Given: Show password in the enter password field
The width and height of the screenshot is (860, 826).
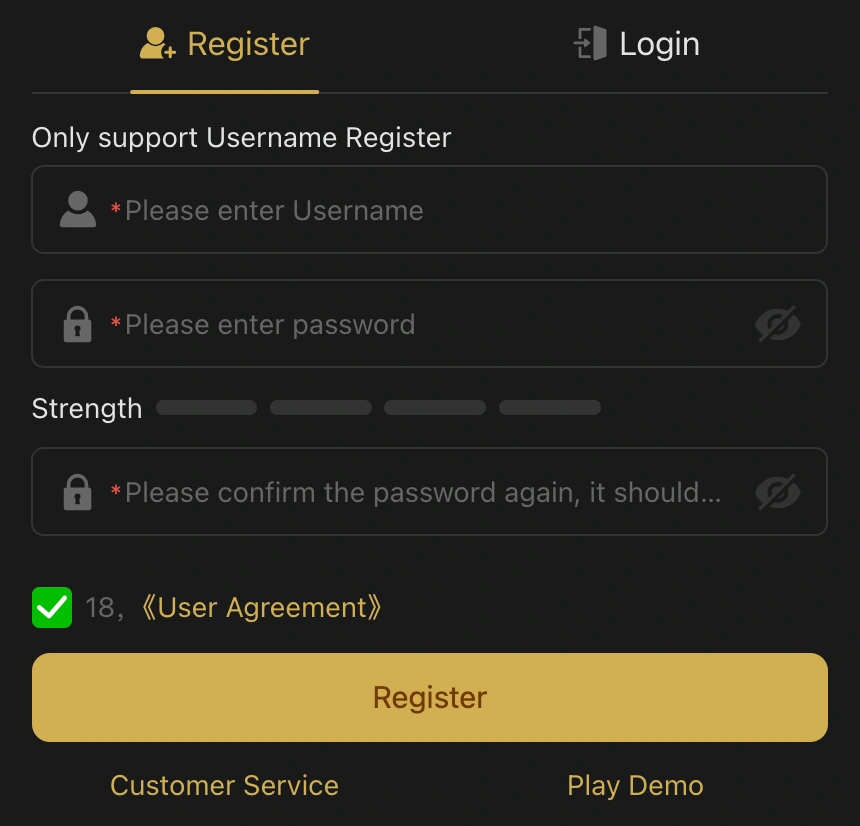Looking at the screenshot, I should click(778, 324).
